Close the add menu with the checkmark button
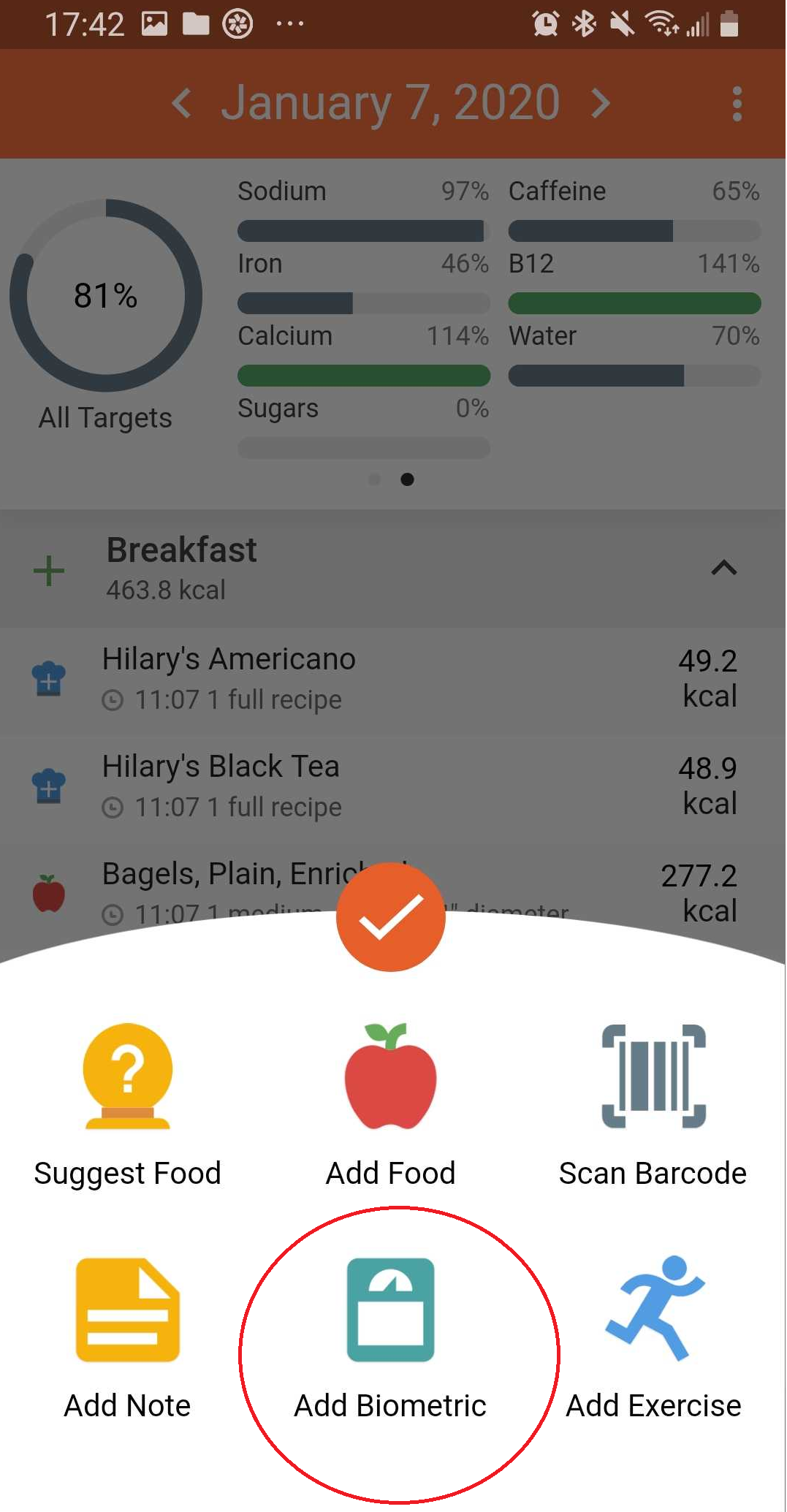 pyautogui.click(x=391, y=917)
